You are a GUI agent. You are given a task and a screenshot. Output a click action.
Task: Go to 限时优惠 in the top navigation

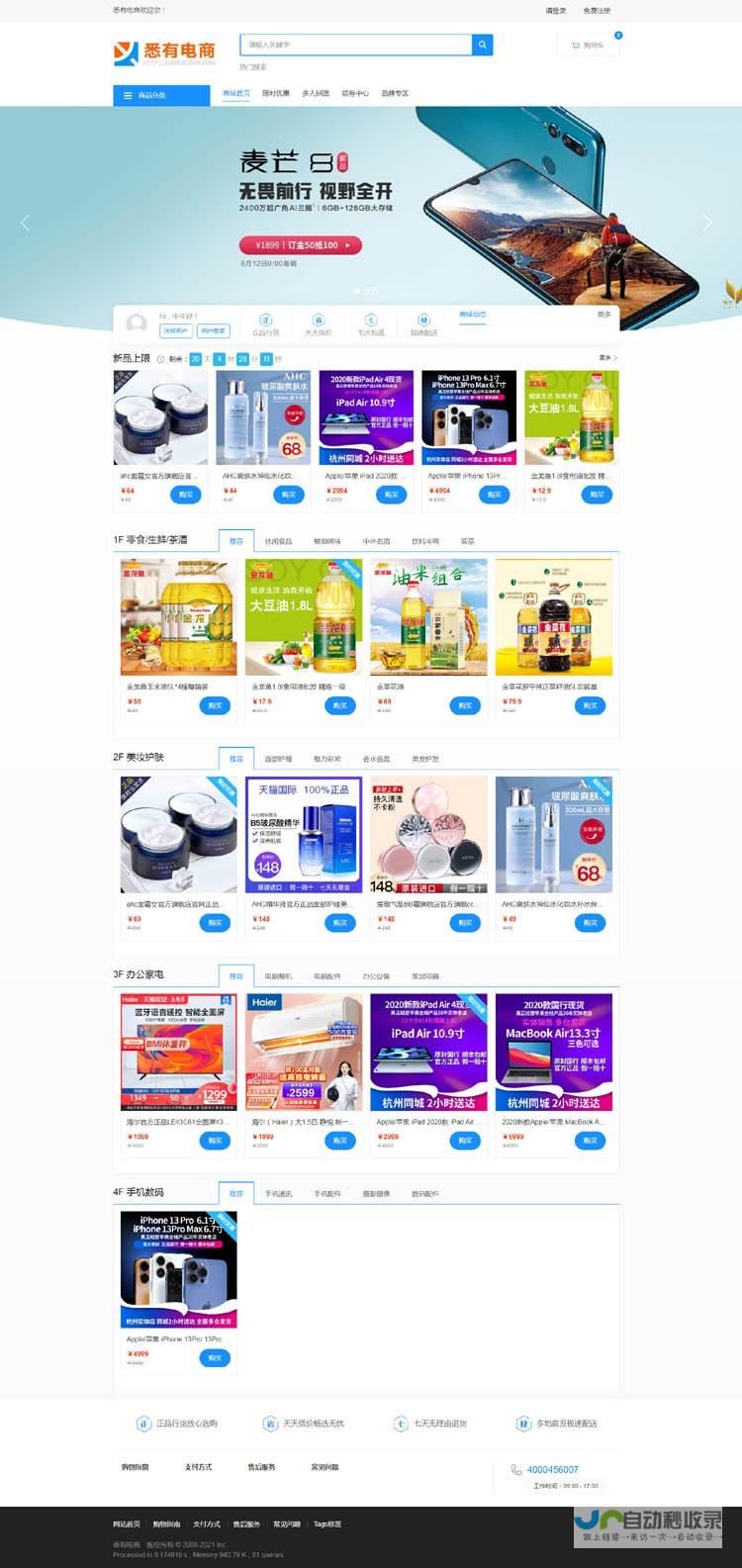tap(276, 93)
